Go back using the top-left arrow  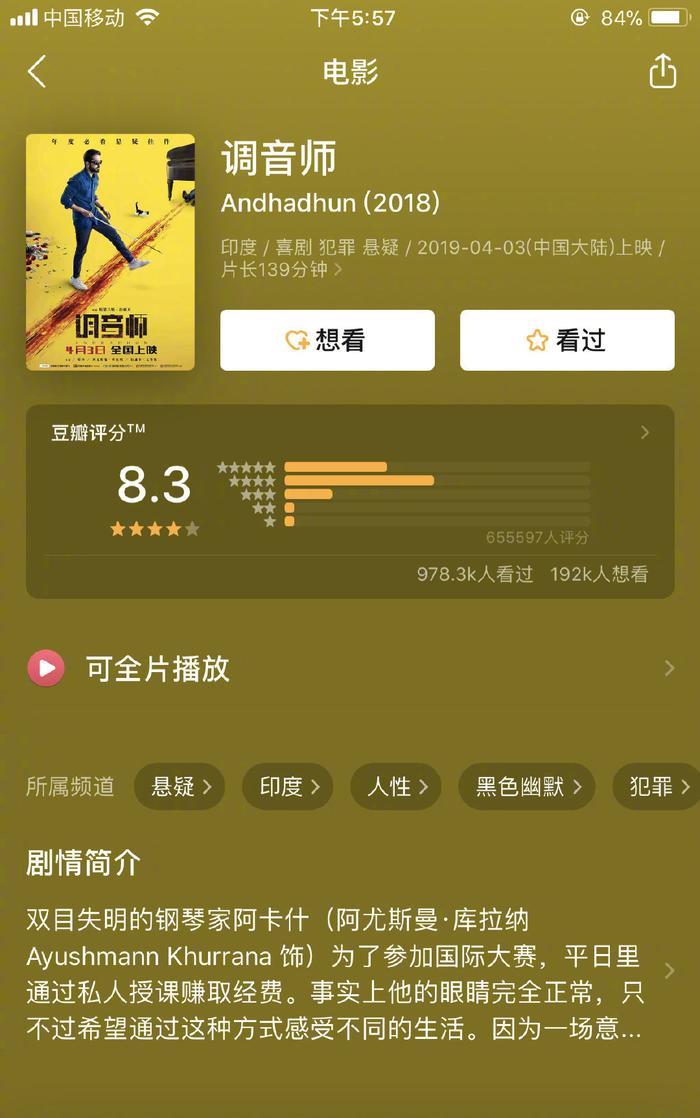coord(37,72)
